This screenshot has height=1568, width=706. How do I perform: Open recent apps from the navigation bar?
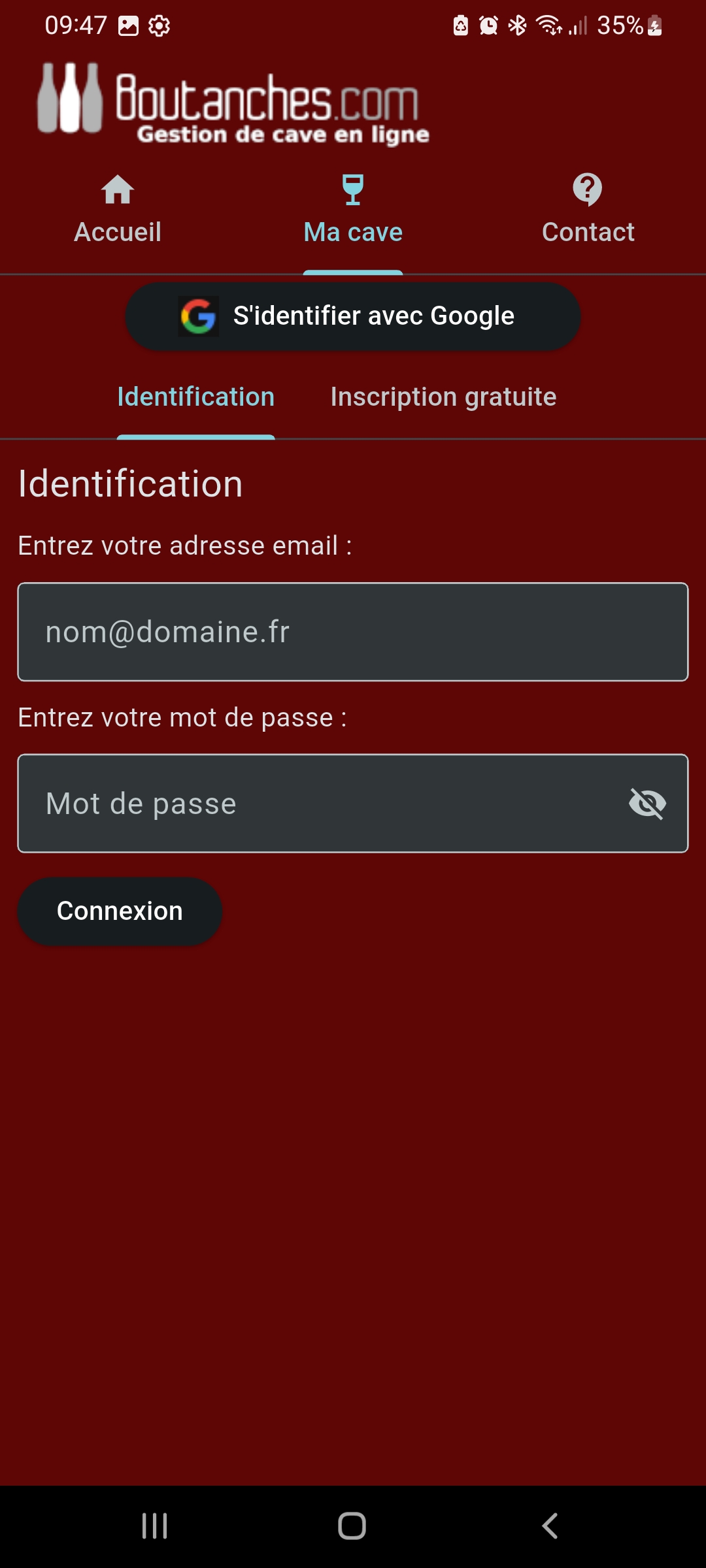tap(155, 1526)
